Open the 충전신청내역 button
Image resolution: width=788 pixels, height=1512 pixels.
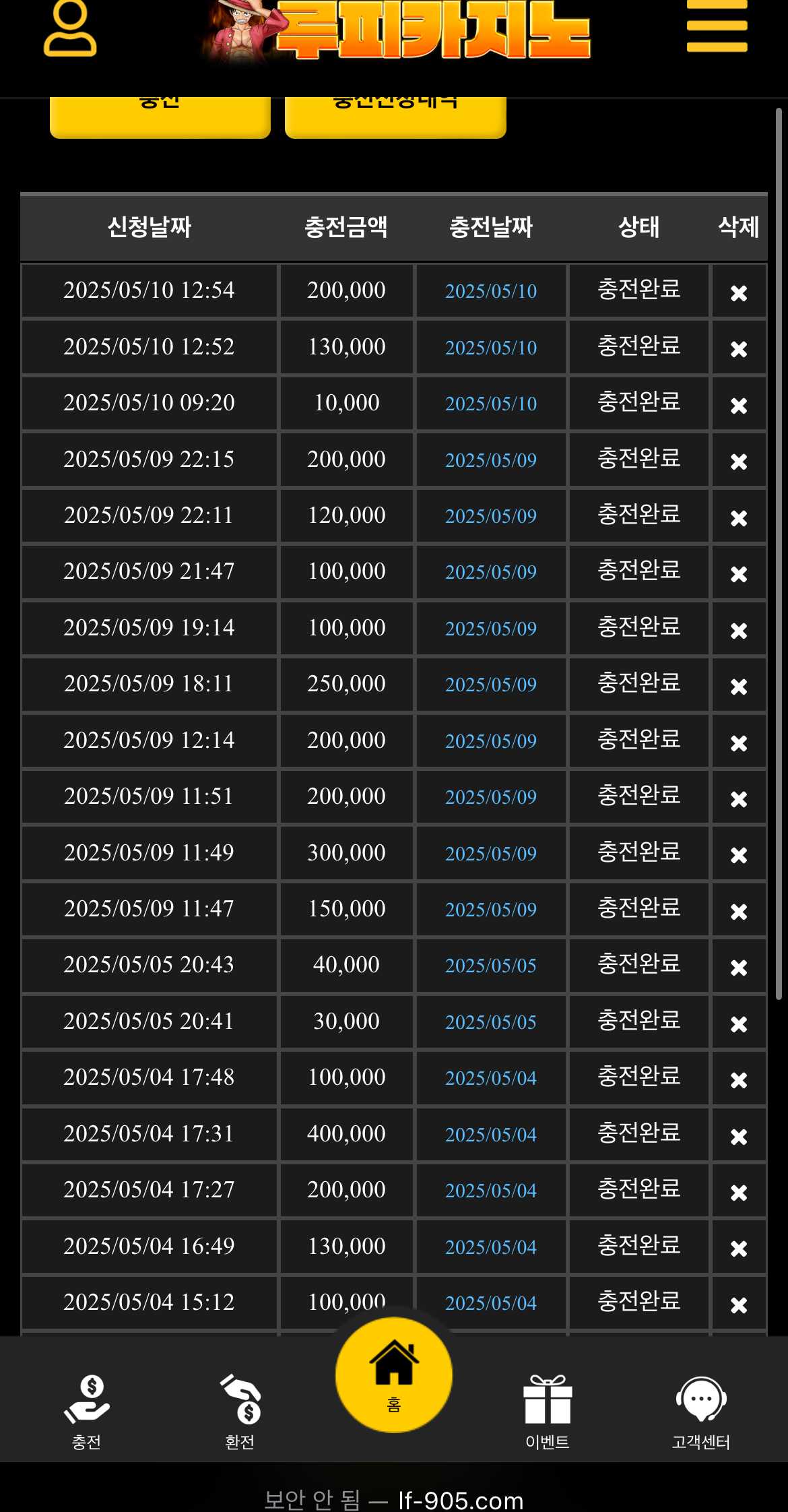click(x=395, y=116)
